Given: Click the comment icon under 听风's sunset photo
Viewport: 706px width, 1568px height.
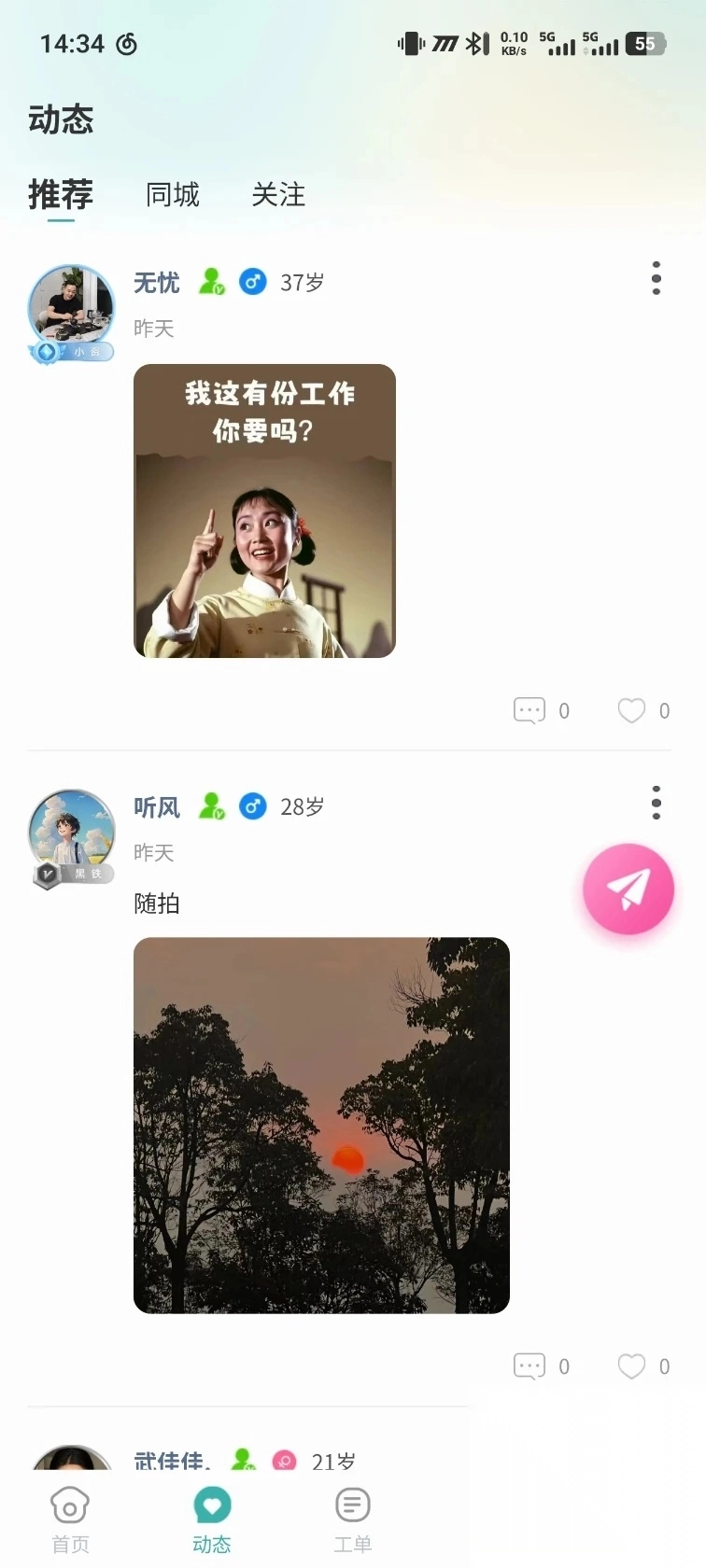Looking at the screenshot, I should click(x=529, y=1365).
